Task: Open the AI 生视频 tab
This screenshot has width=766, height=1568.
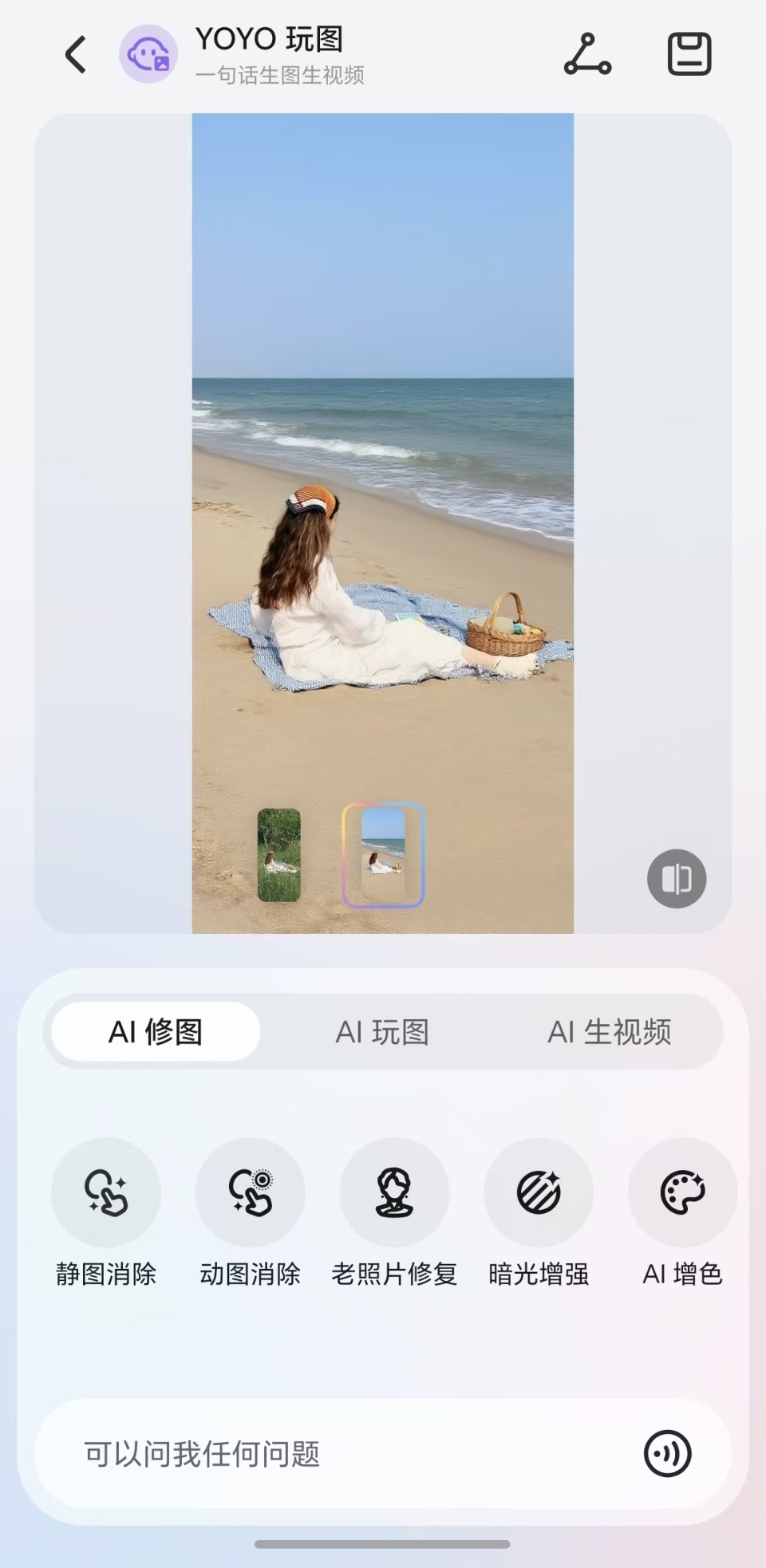Action: [610, 1031]
